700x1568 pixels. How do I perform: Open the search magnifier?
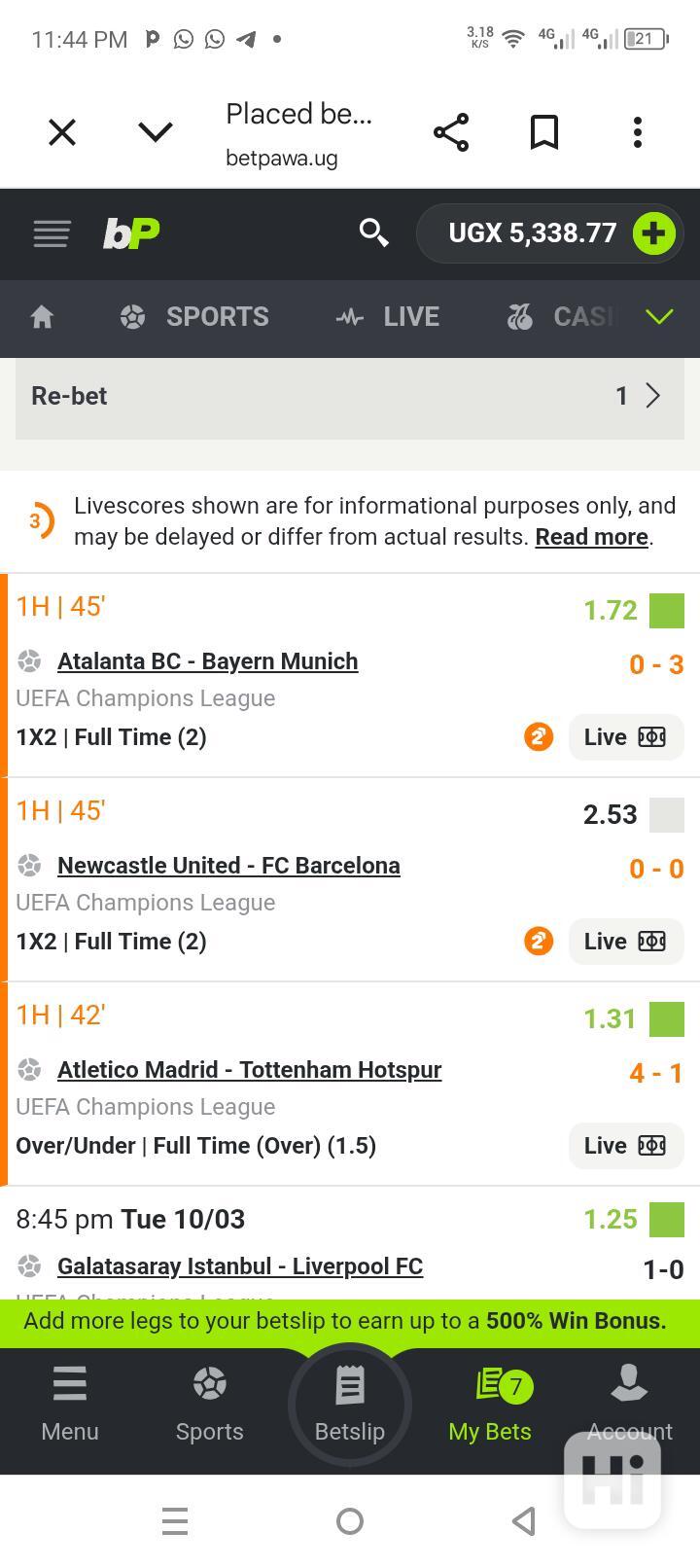pyautogui.click(x=373, y=232)
